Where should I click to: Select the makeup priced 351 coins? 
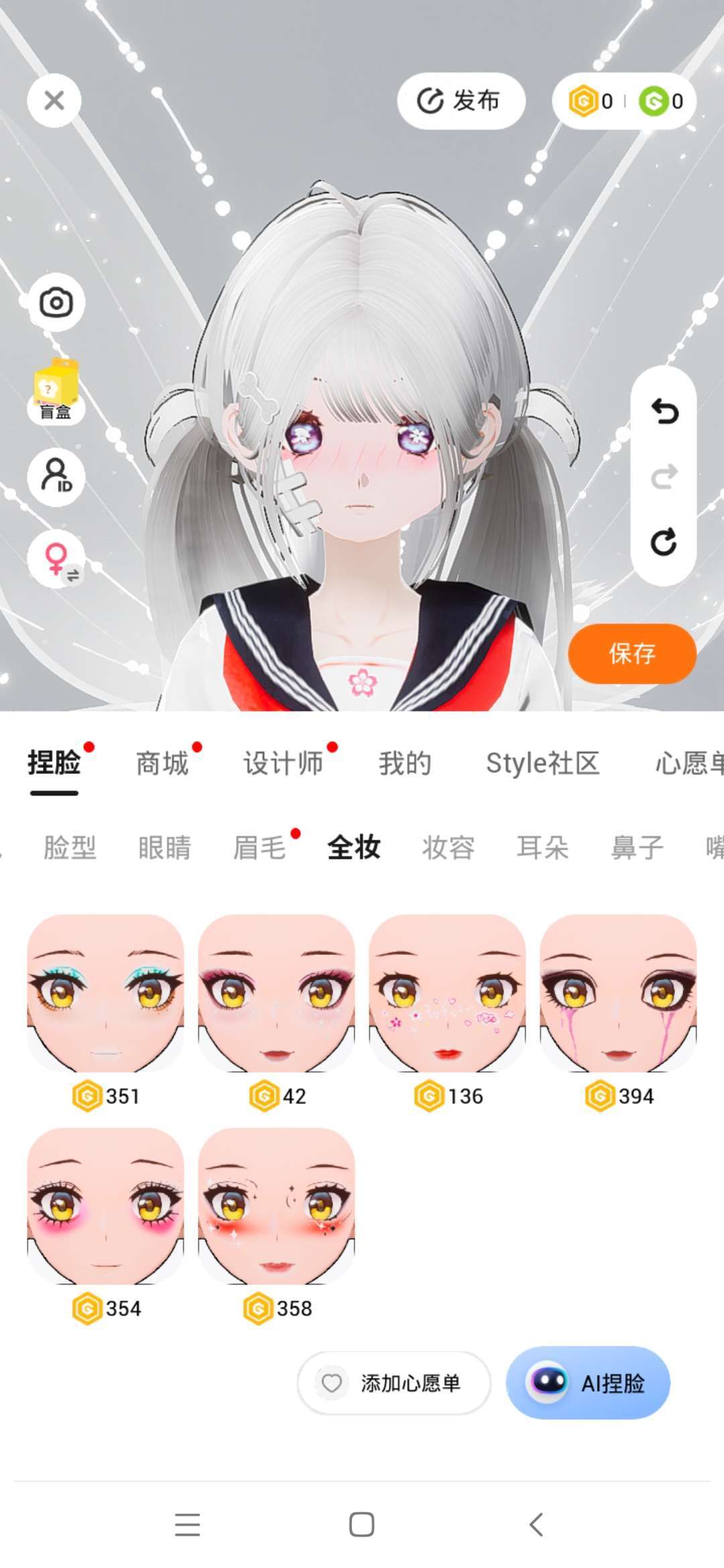[x=105, y=993]
